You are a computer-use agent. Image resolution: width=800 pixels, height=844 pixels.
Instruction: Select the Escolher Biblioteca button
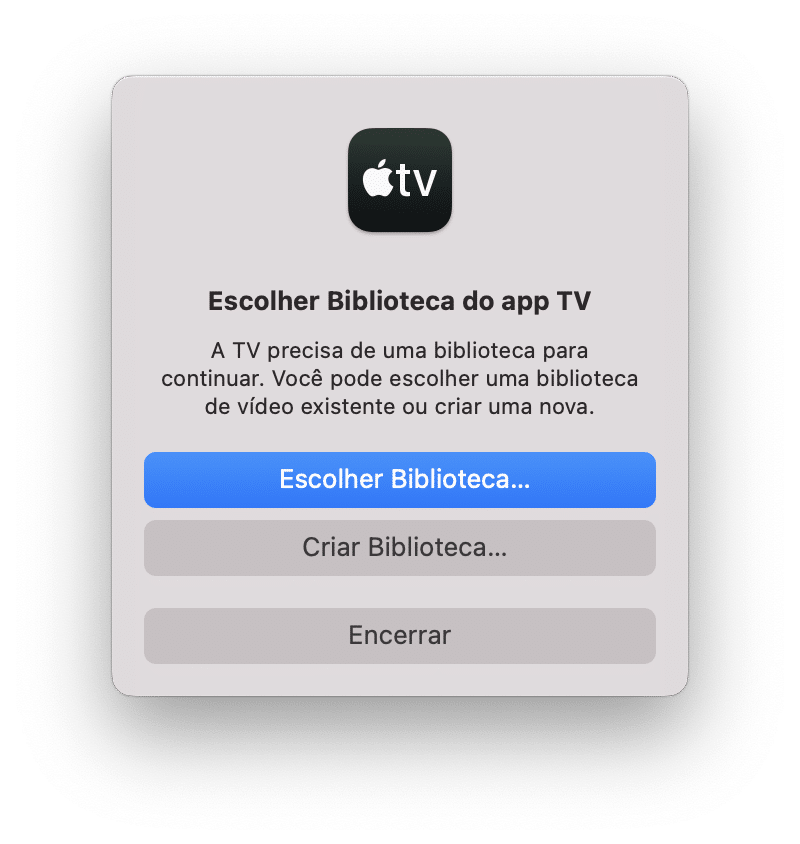point(400,480)
